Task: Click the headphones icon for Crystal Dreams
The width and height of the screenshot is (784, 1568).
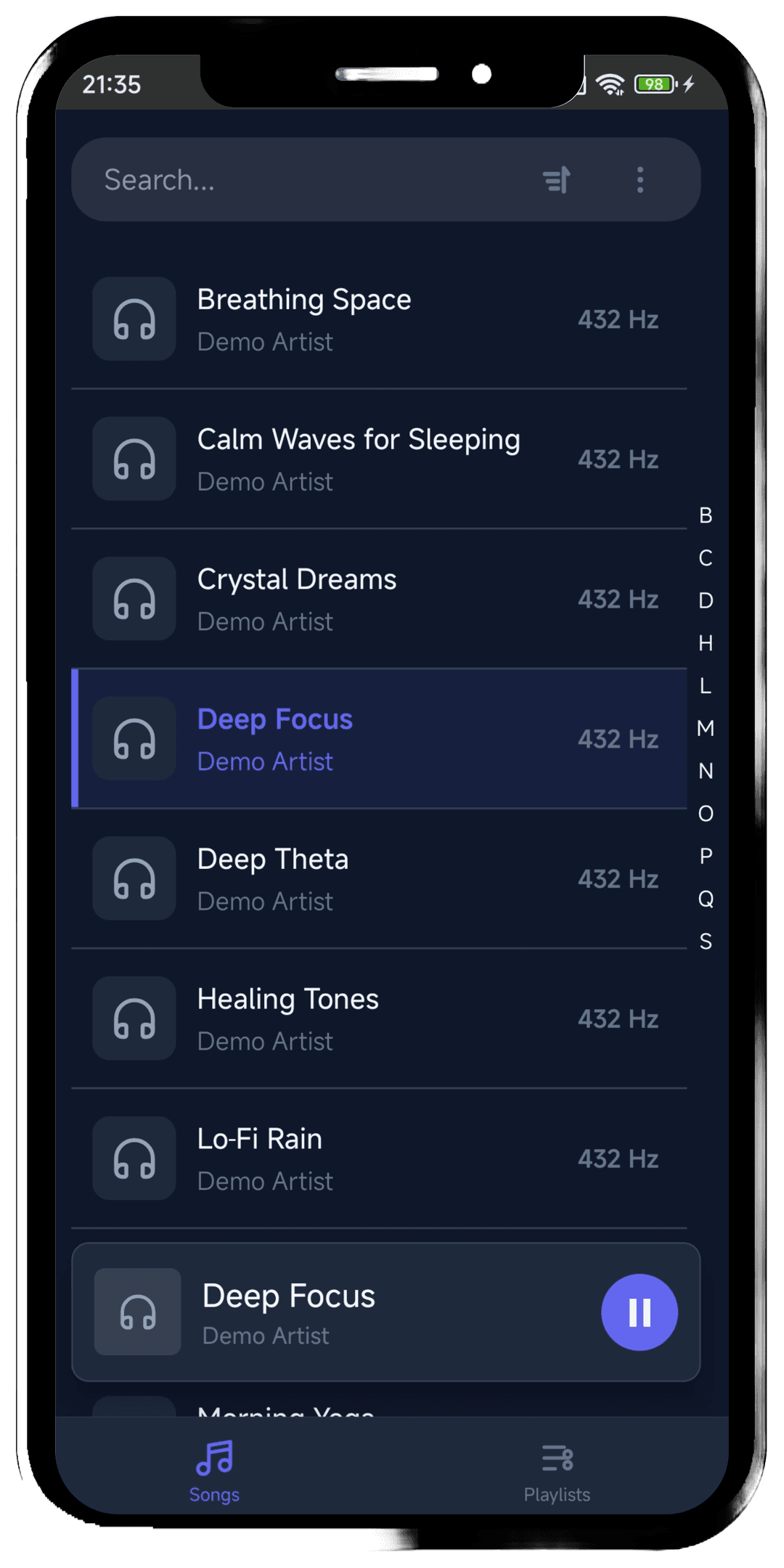Action: point(134,598)
